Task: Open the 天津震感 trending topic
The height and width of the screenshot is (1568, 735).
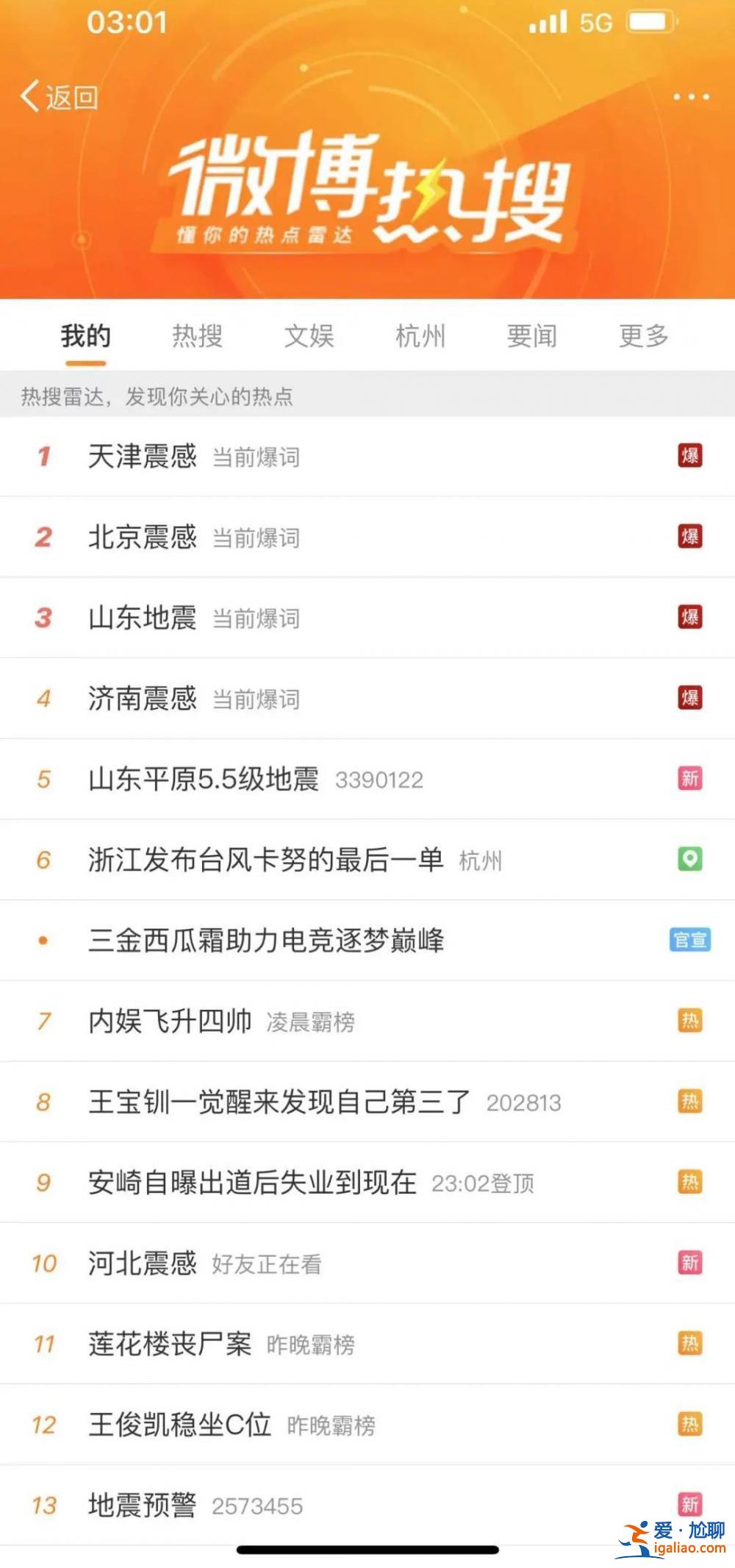Action: [143, 457]
